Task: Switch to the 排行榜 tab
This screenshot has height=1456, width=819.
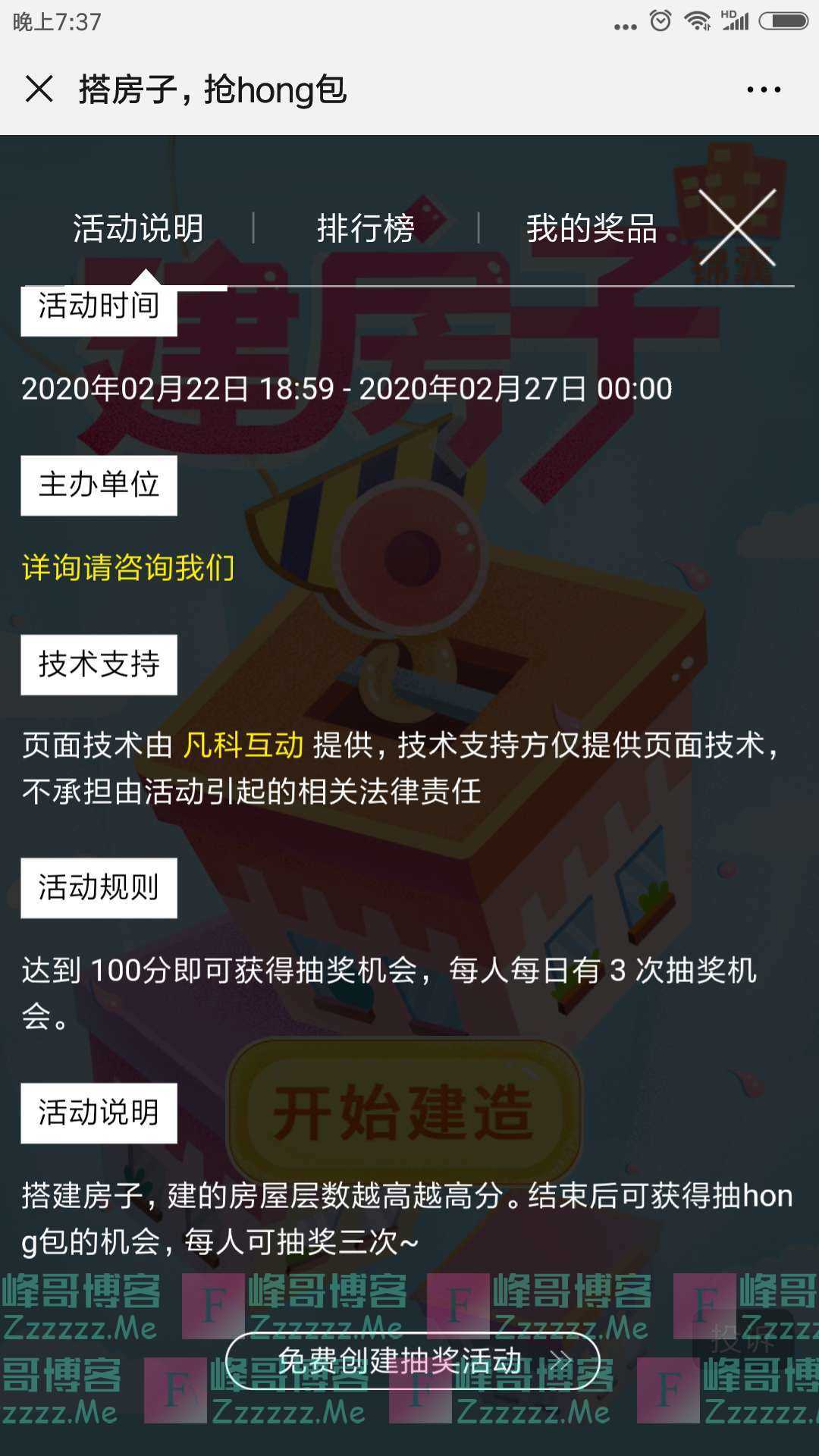Action: pos(366,226)
